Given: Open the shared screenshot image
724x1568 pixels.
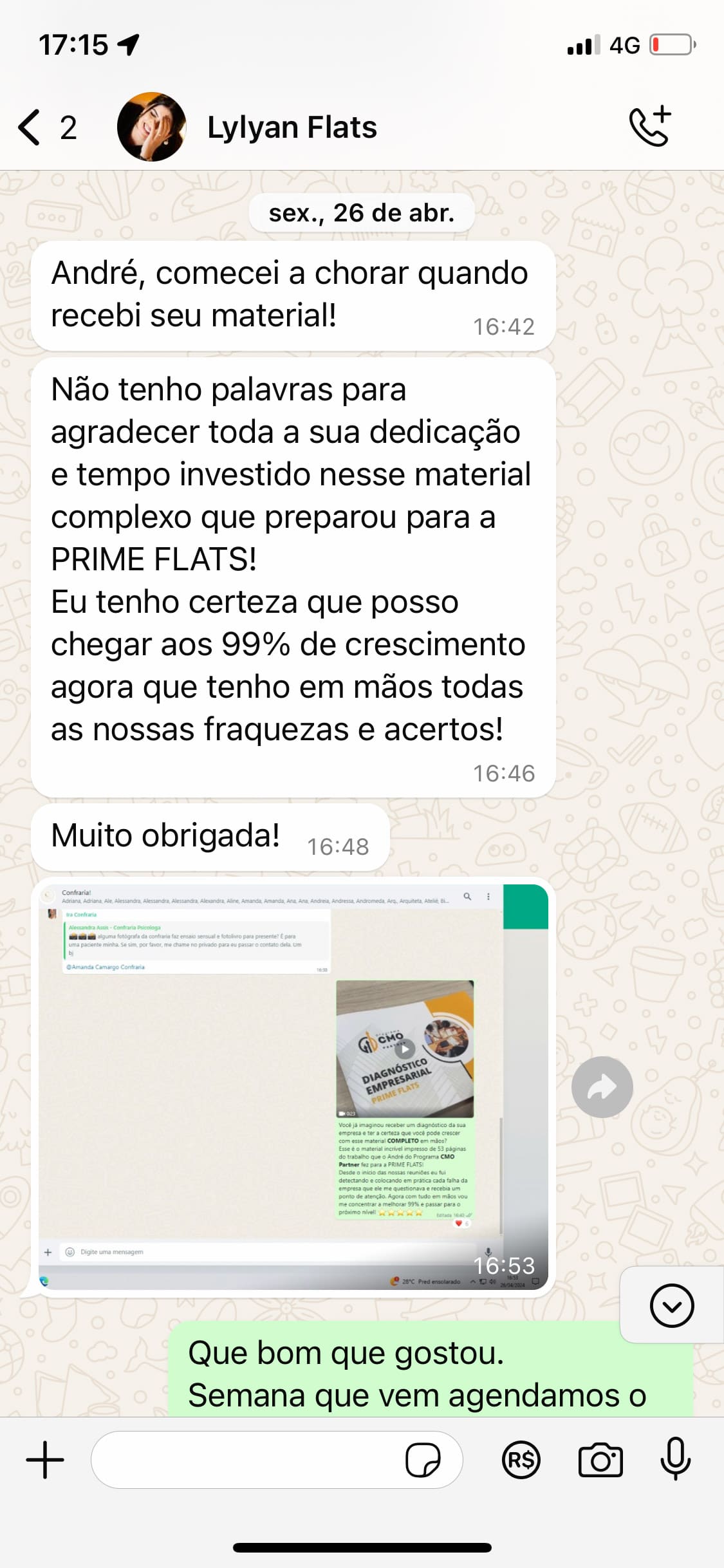Looking at the screenshot, I should point(293,1087).
